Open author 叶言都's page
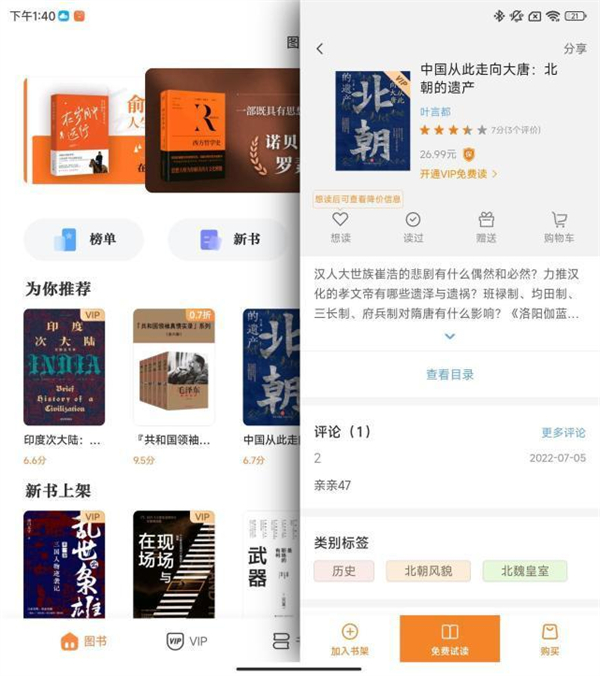This screenshot has width=600, height=676. (x=435, y=112)
